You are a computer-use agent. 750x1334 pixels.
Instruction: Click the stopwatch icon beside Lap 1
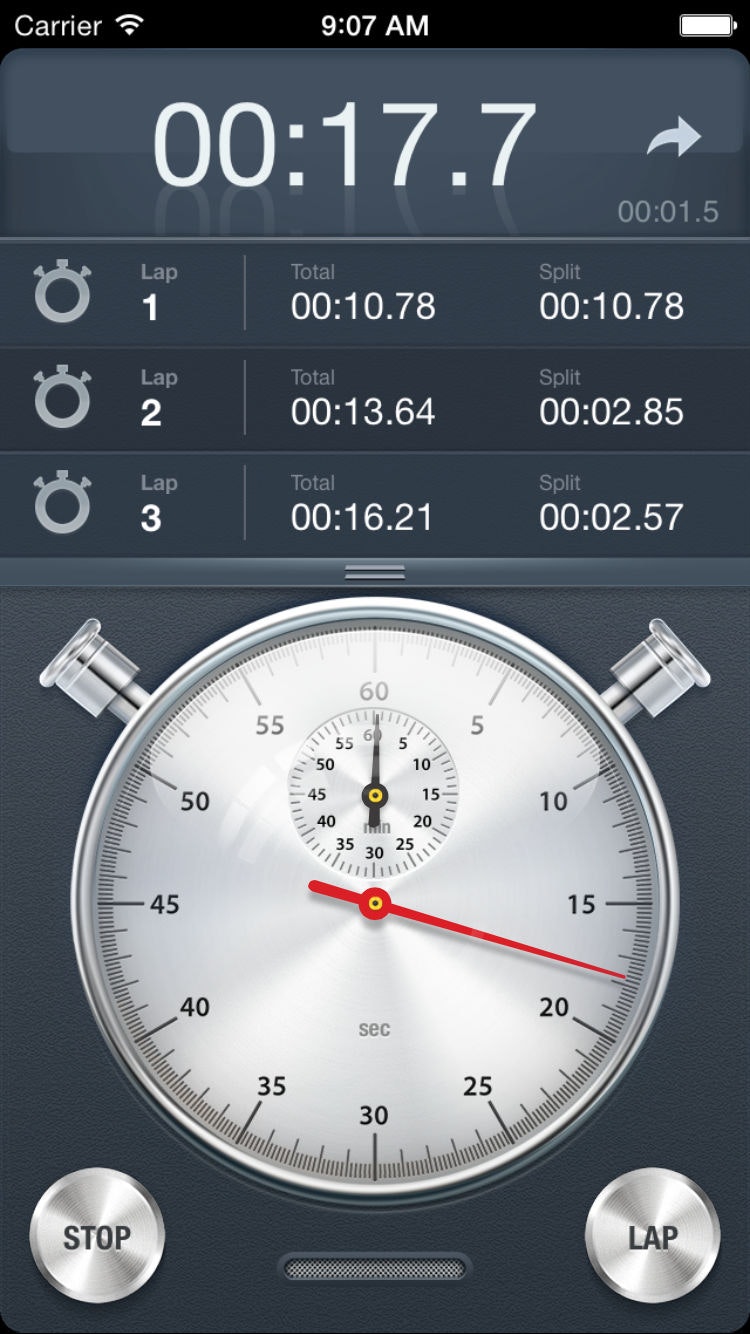pos(62,291)
